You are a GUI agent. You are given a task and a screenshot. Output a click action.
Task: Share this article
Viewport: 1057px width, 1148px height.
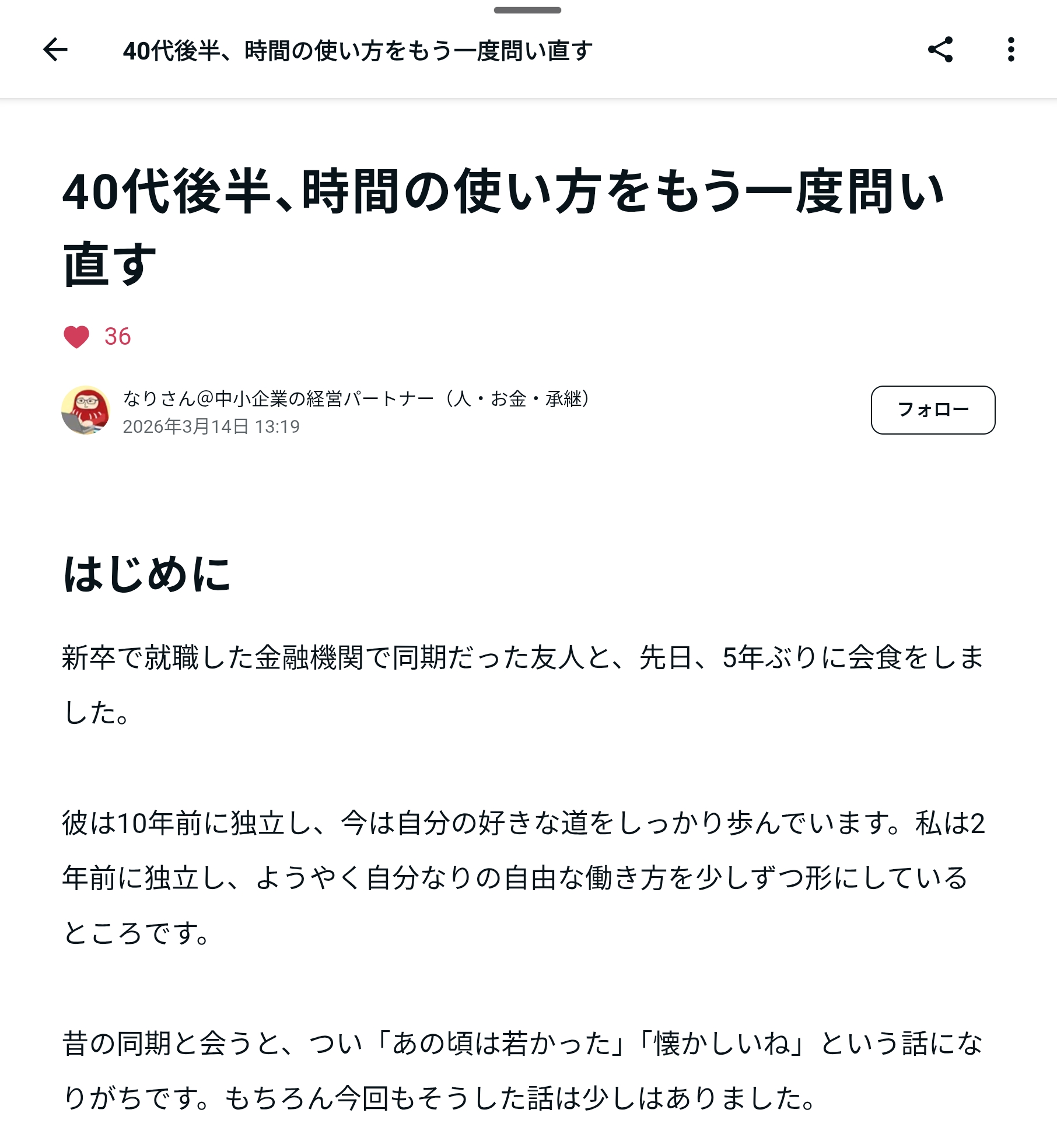click(940, 50)
